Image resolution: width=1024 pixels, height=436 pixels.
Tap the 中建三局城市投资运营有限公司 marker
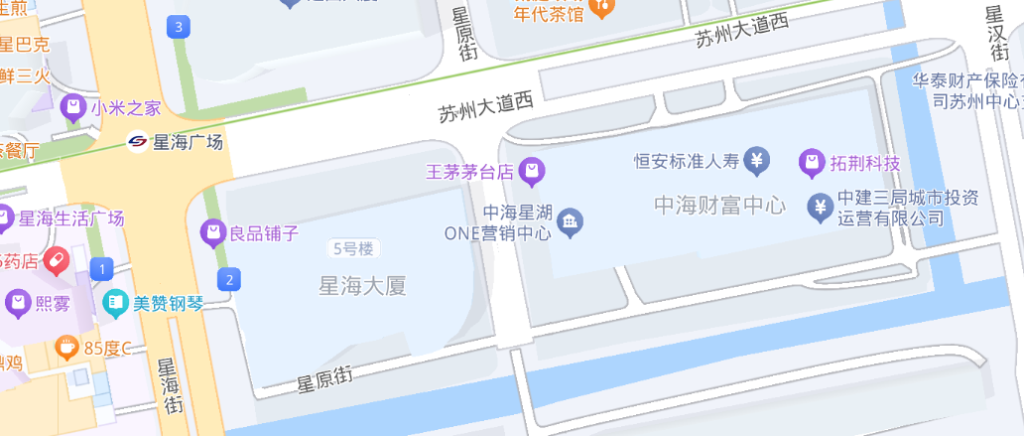click(x=819, y=207)
